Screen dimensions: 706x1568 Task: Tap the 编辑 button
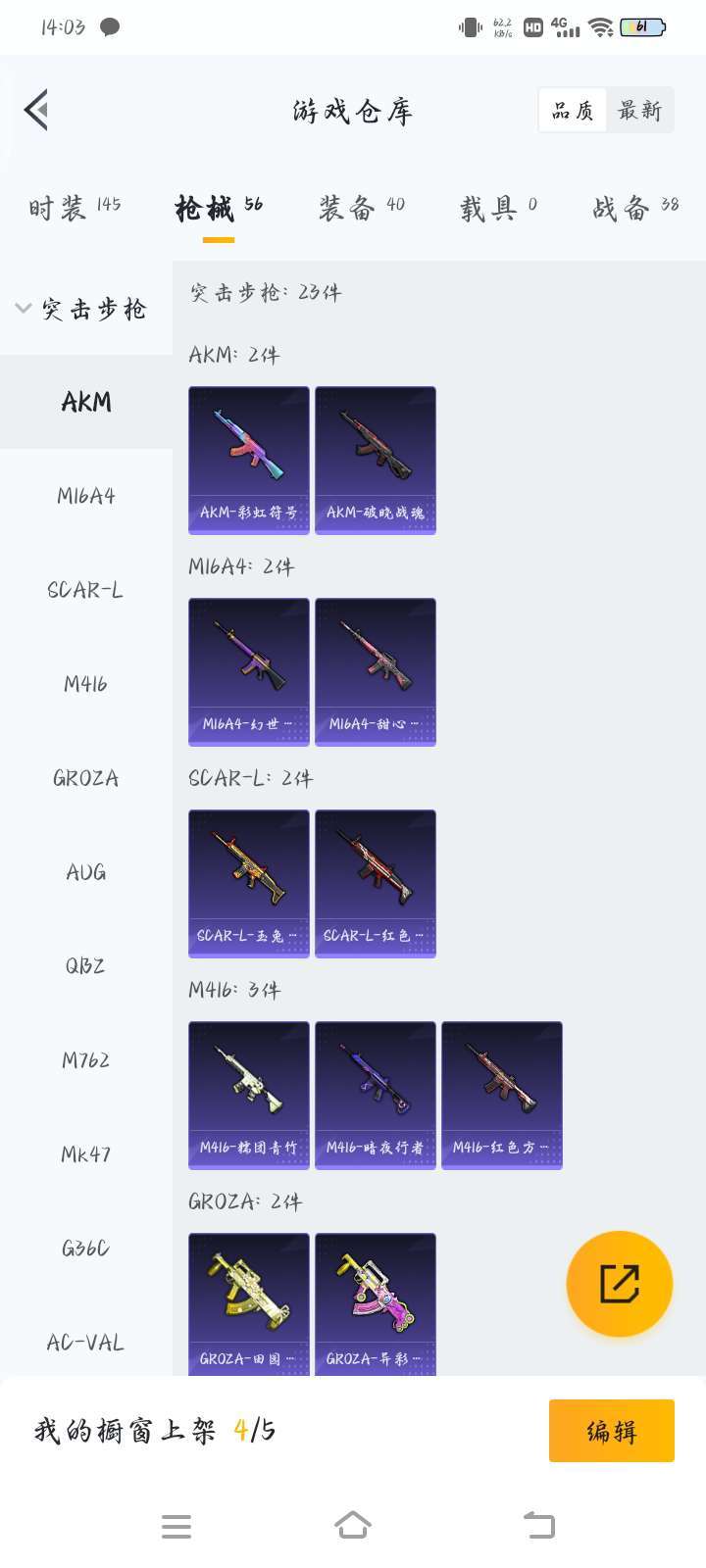pos(612,1431)
